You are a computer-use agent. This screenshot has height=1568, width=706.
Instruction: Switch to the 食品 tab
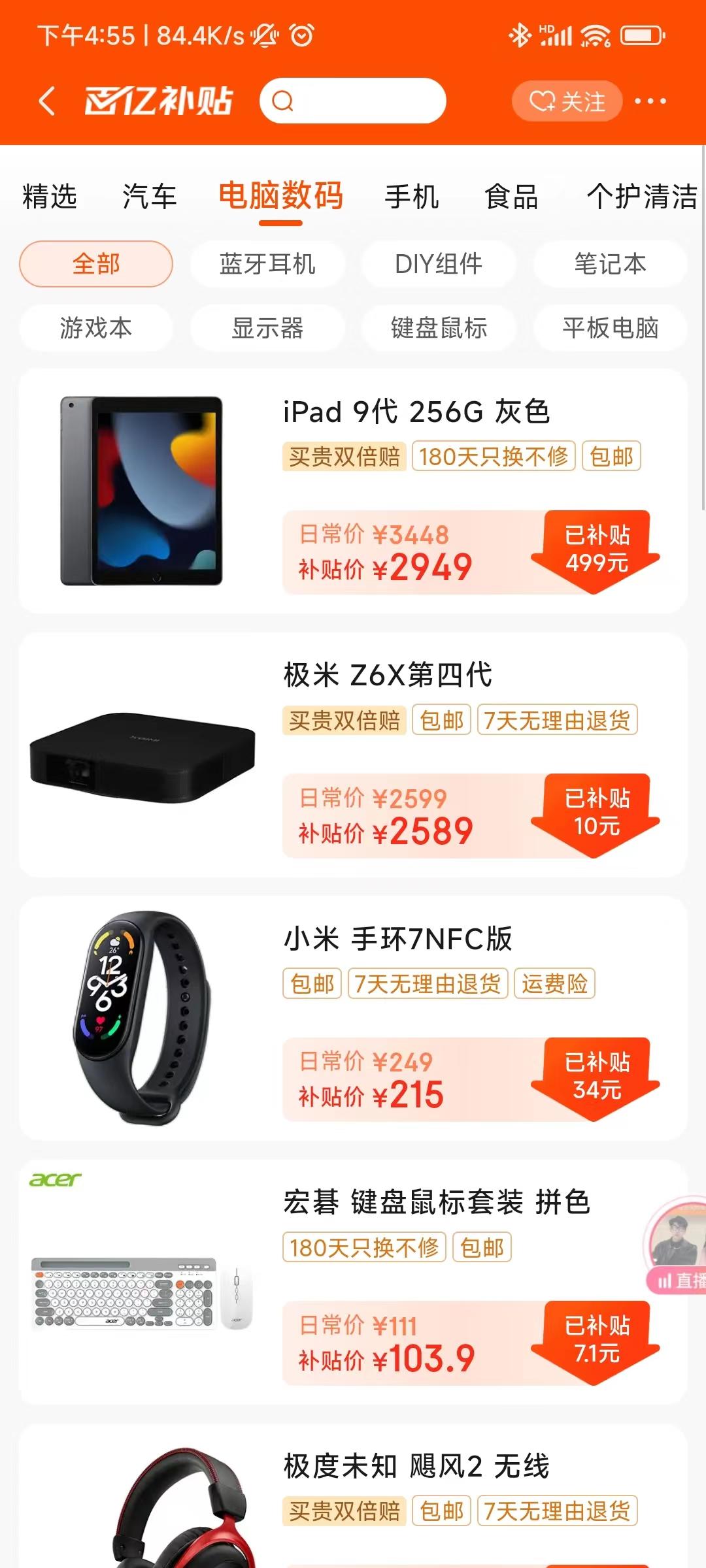point(511,197)
